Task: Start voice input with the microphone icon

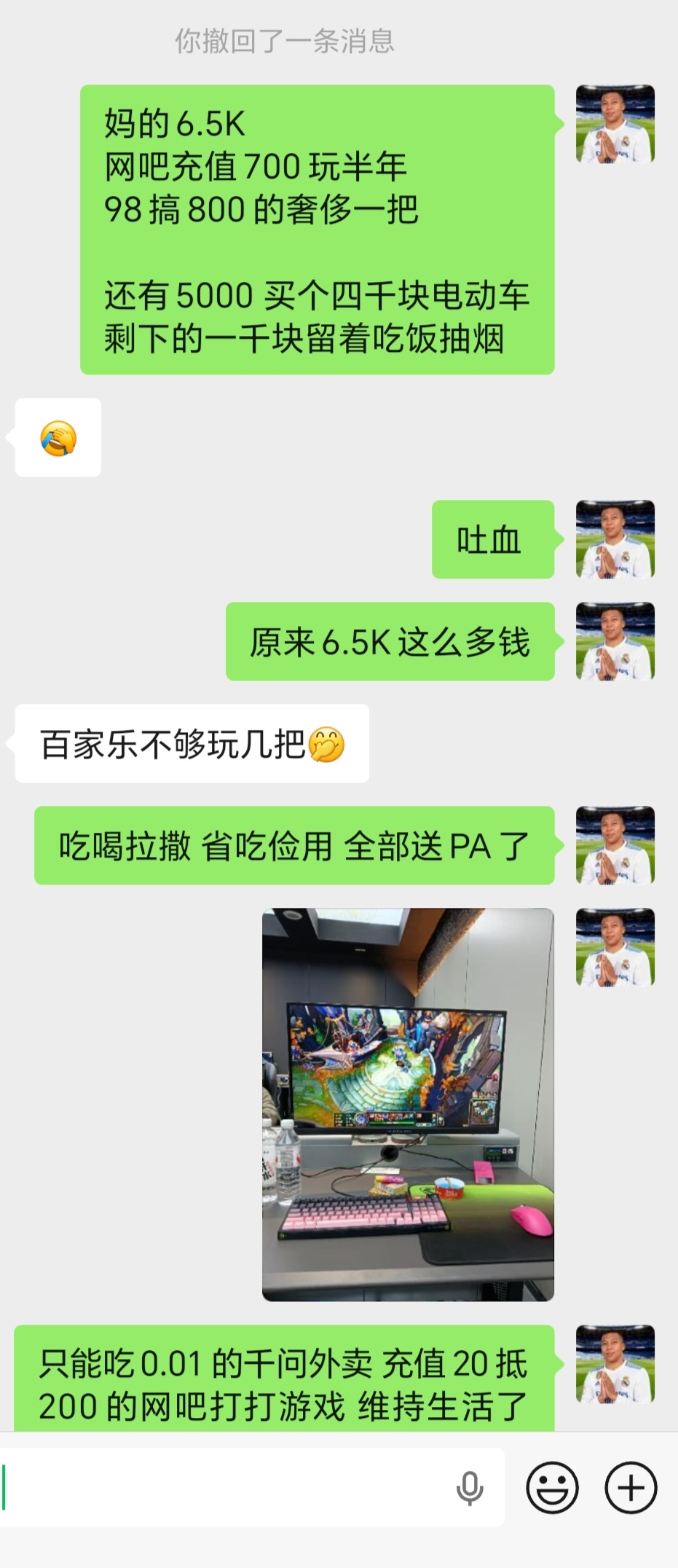Action: pos(470,1488)
